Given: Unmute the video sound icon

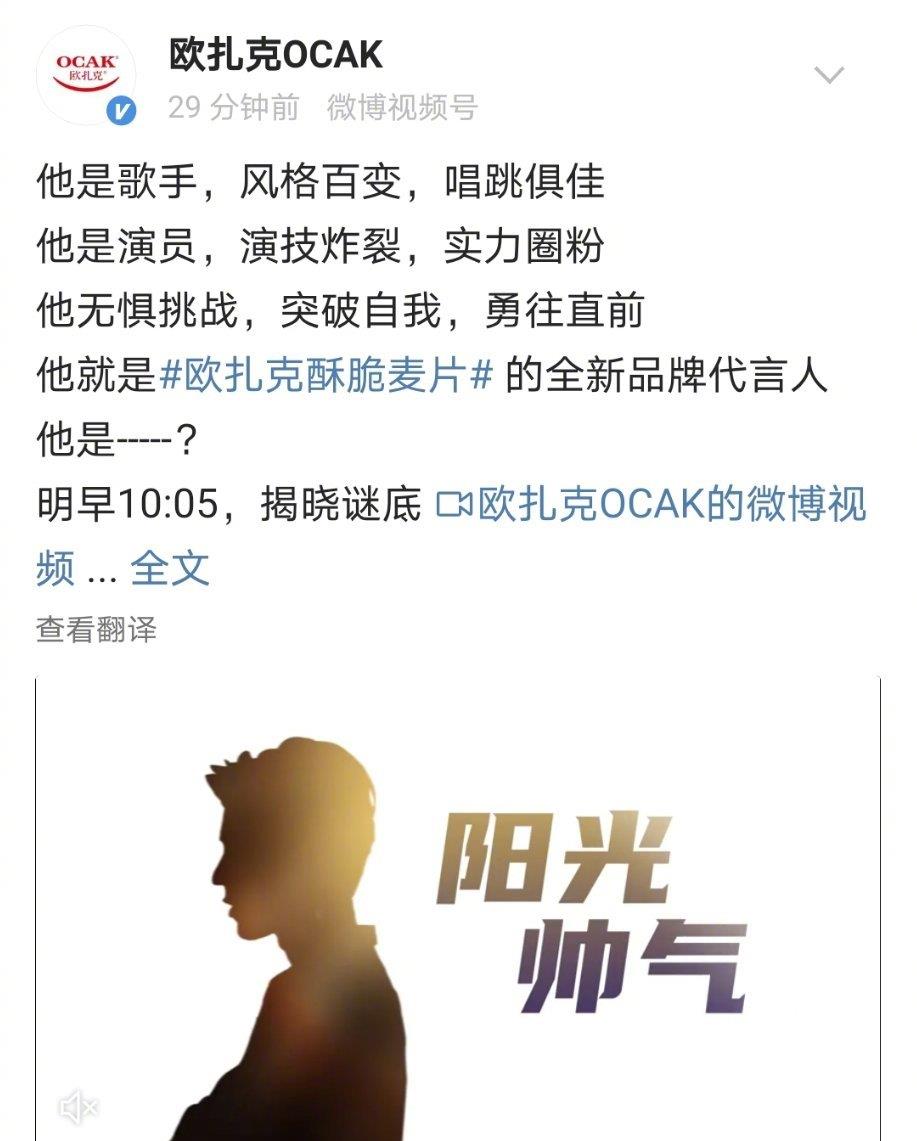Looking at the screenshot, I should [x=78, y=1106].
